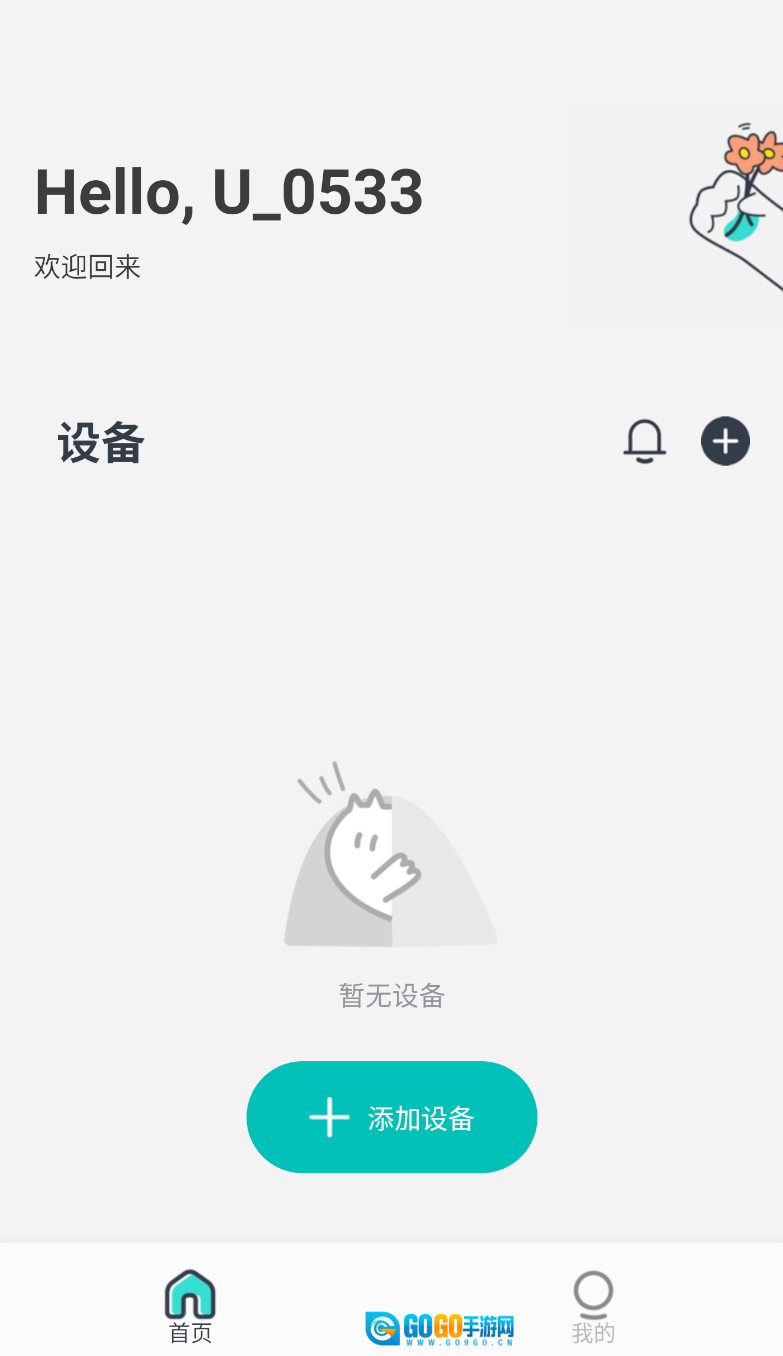Image resolution: width=783 pixels, height=1356 pixels.
Task: Select the 首页 tab
Action: click(190, 1305)
